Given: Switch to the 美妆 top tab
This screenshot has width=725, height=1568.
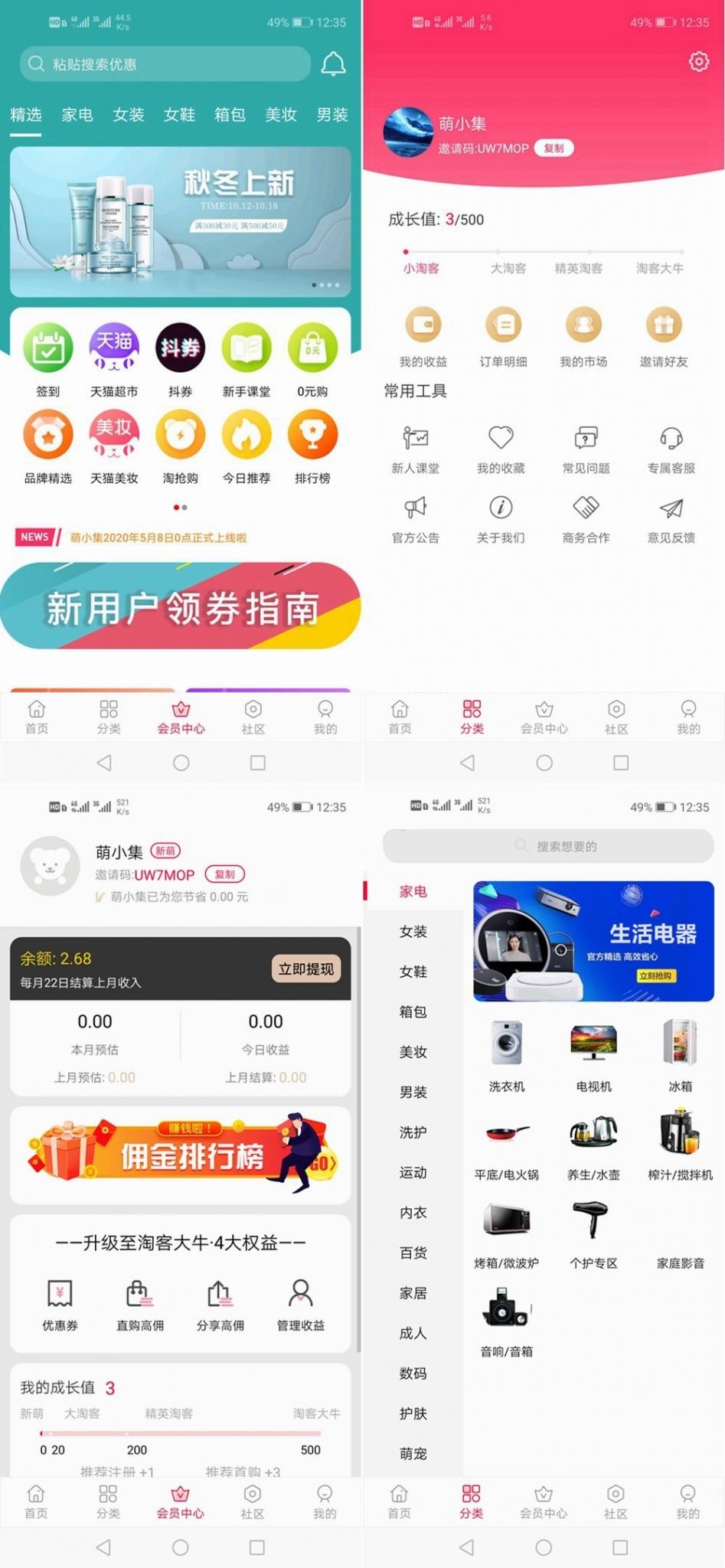Looking at the screenshot, I should pyautogui.click(x=280, y=115).
